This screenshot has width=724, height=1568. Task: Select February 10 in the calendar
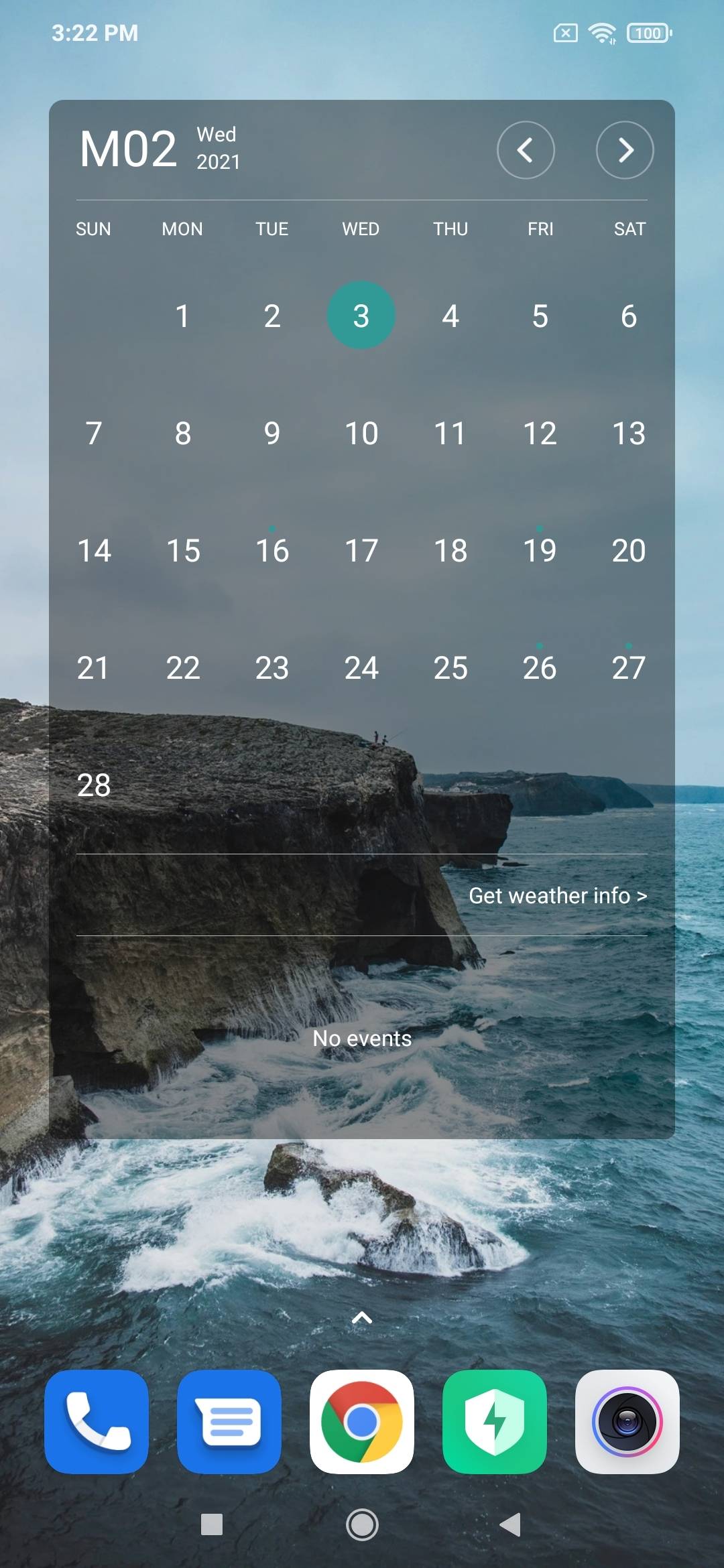pos(361,434)
